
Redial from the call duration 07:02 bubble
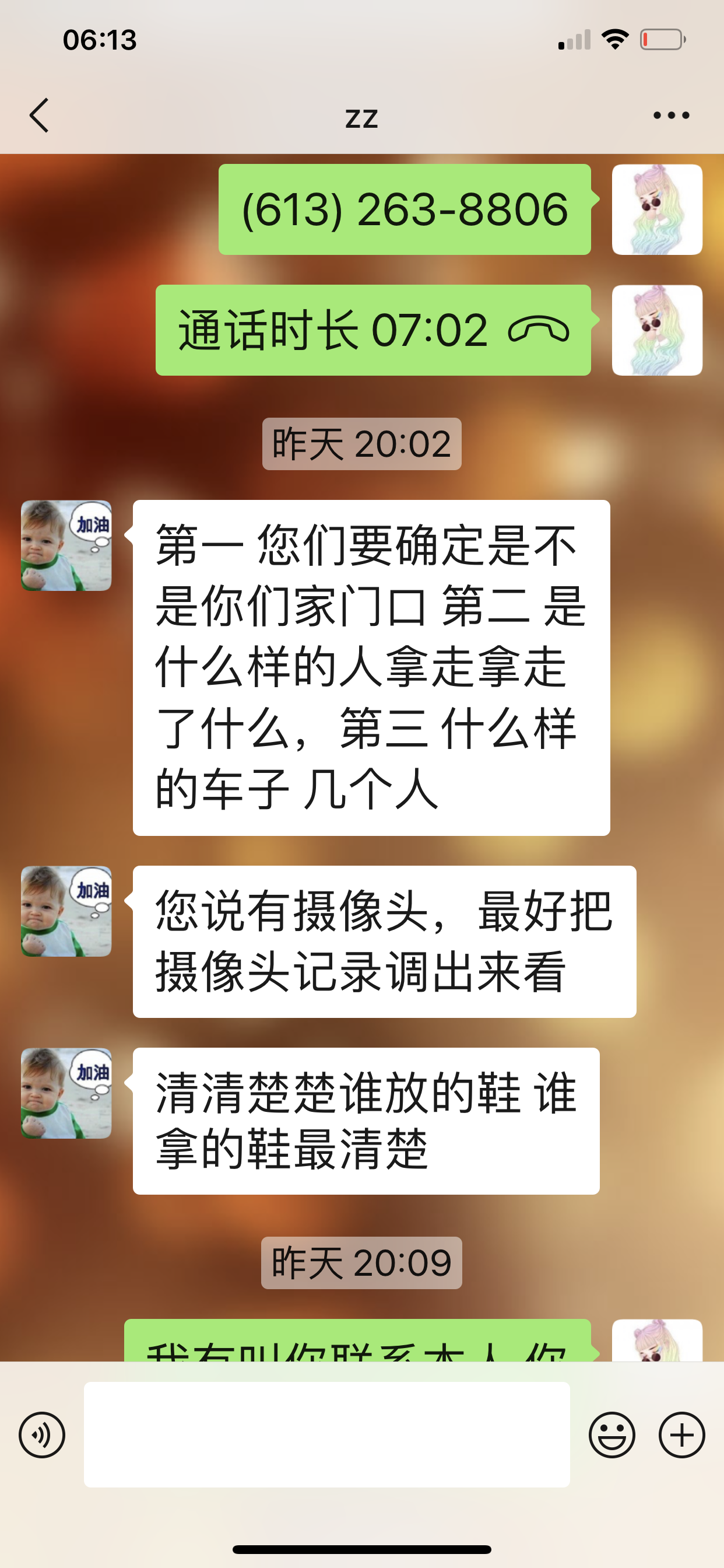click(x=373, y=330)
